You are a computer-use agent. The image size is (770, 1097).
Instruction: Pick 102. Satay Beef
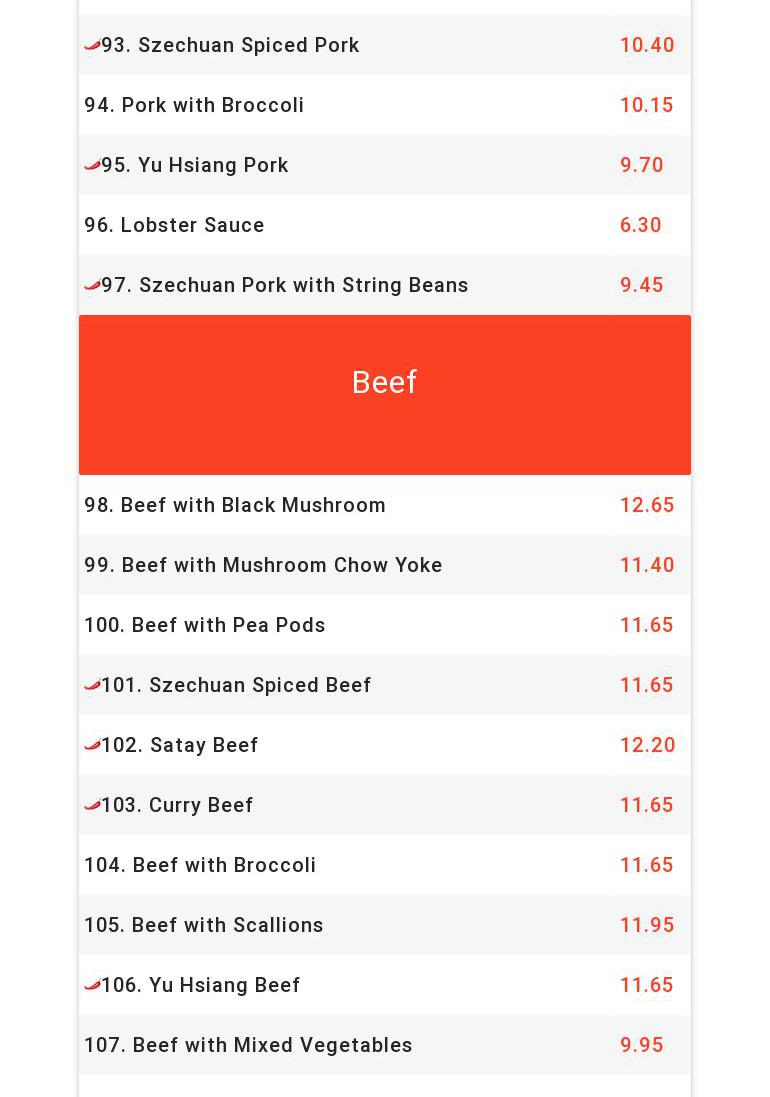pyautogui.click(x=180, y=745)
